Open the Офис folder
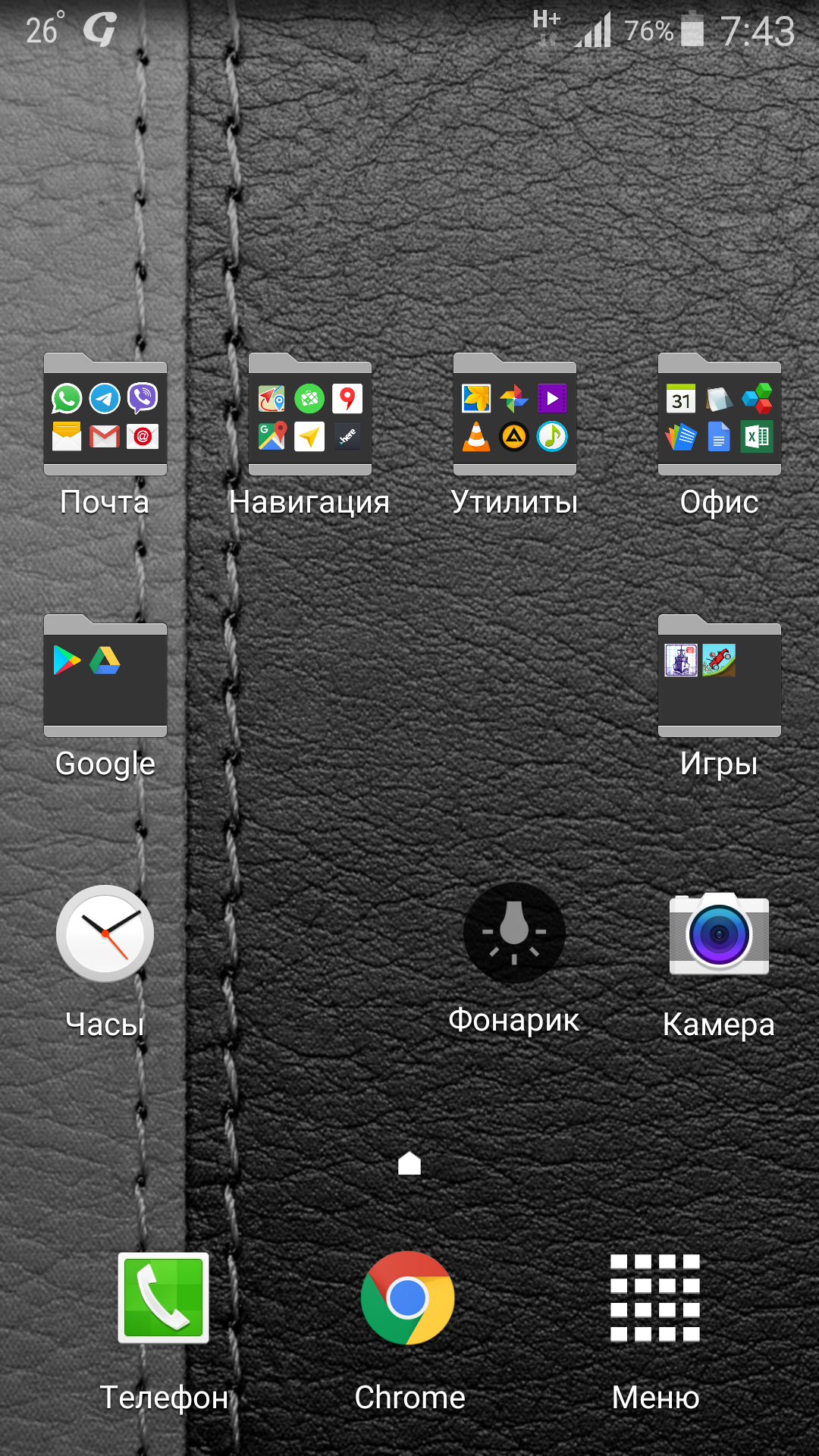This screenshot has height=1456, width=819. click(719, 416)
